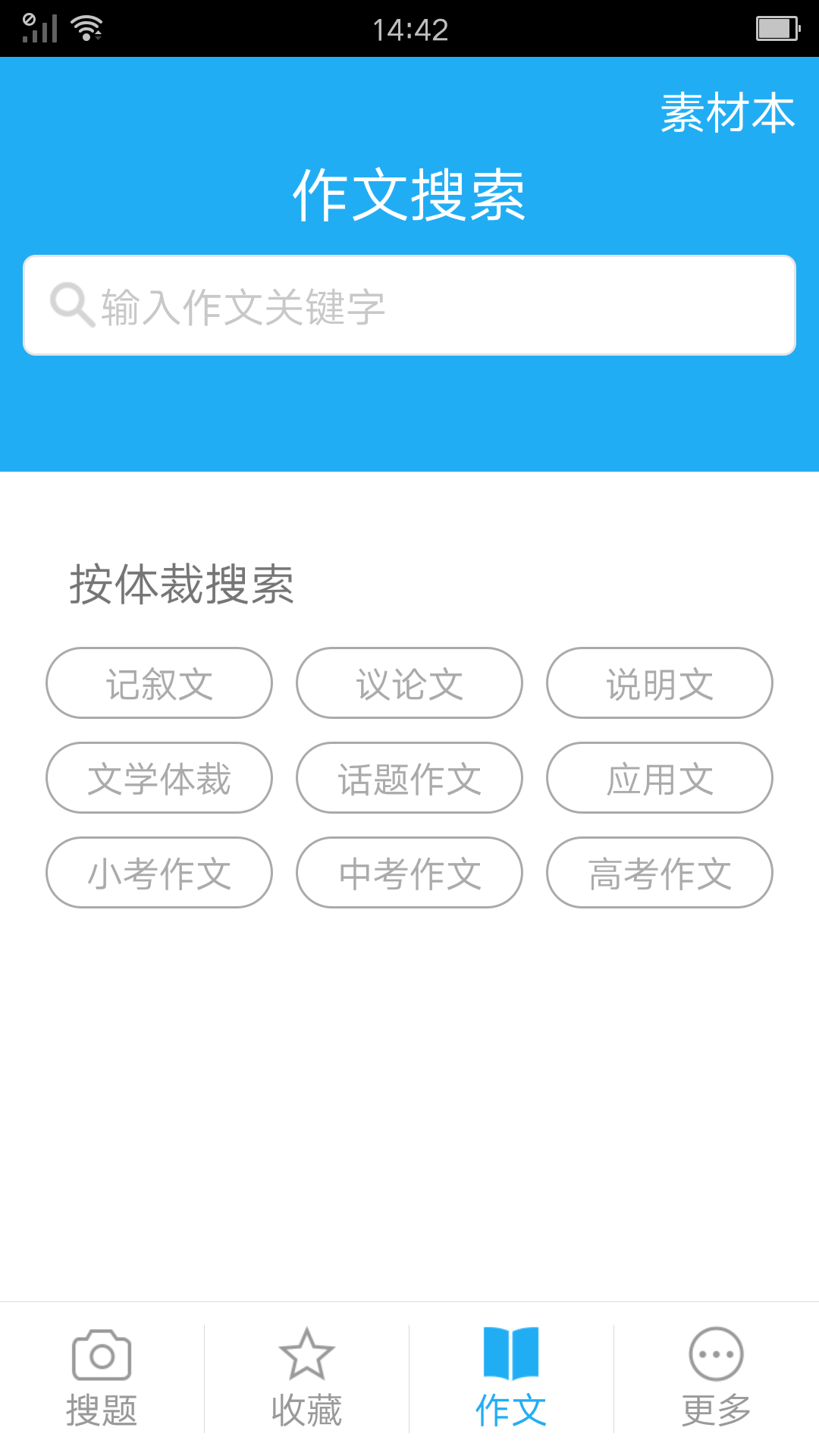The height and width of the screenshot is (1456, 819).
Task: Tap the 应用文 genre button
Action: pyautogui.click(x=660, y=777)
